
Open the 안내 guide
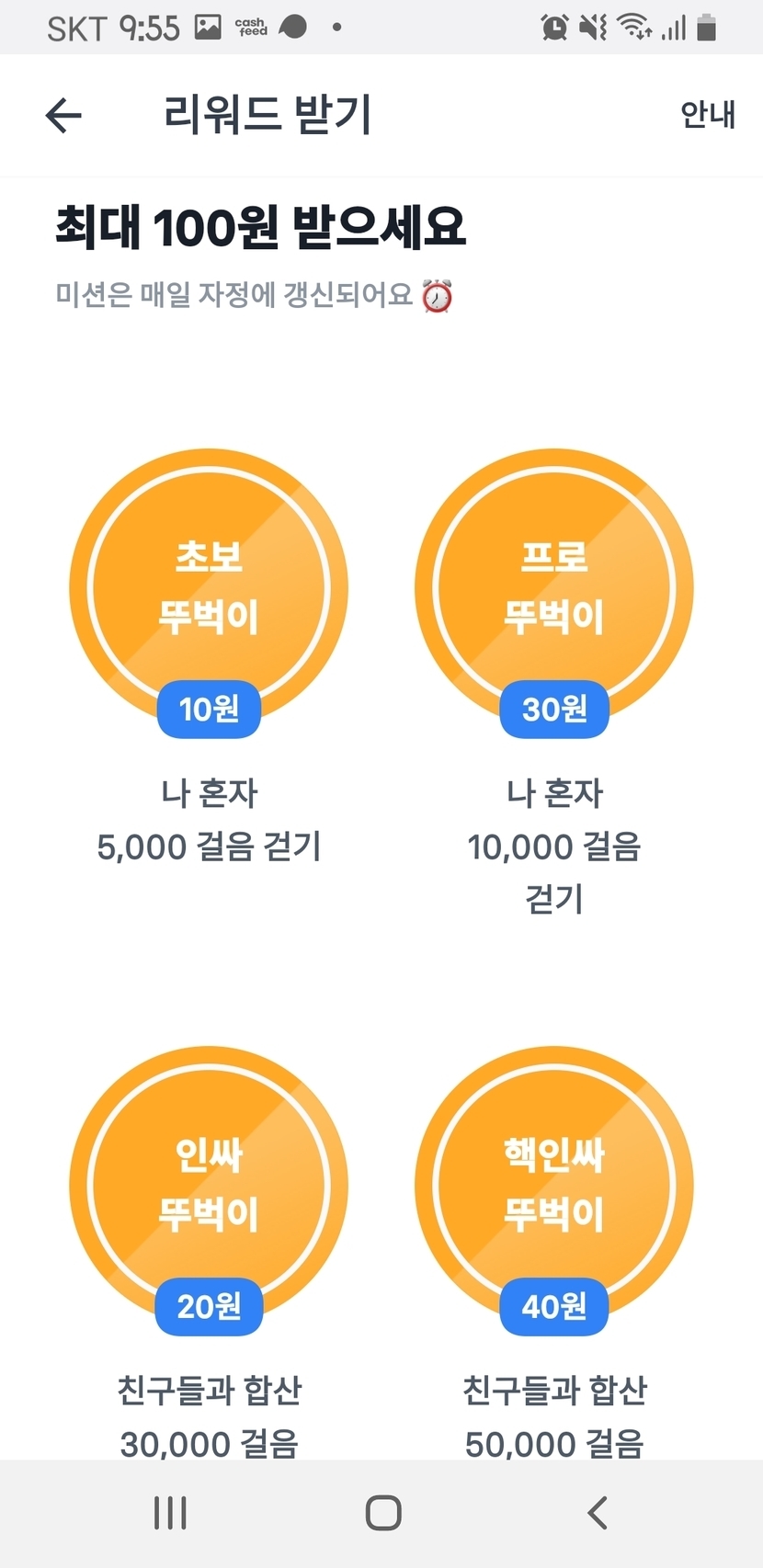[707, 114]
